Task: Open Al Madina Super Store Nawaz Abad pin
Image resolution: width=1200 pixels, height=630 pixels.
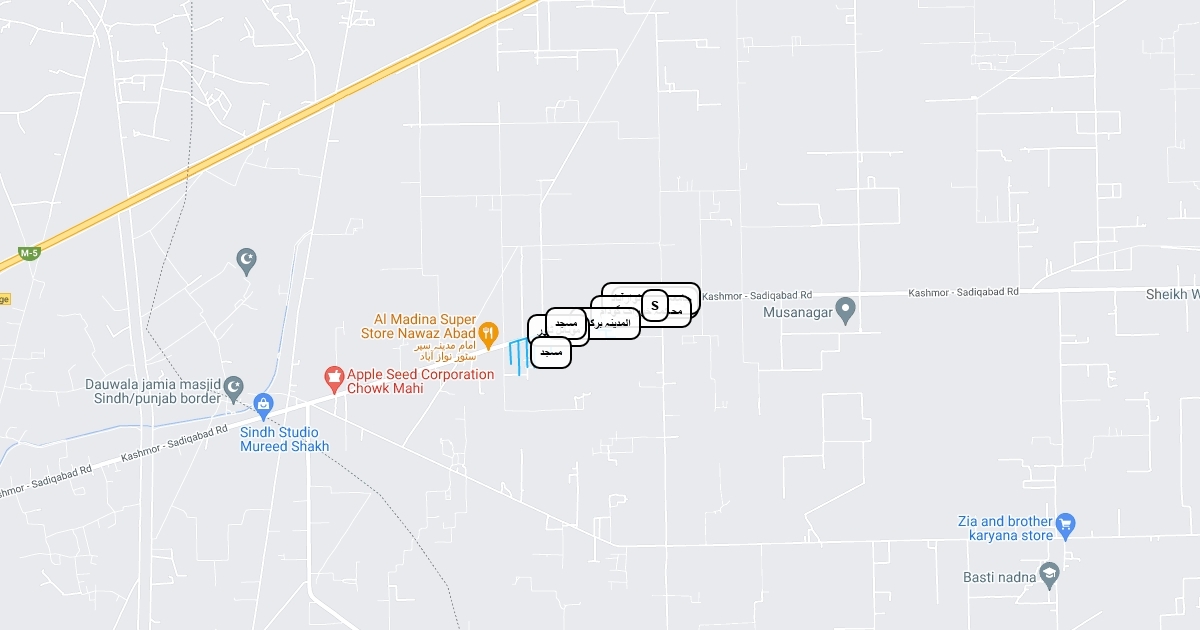Action: pos(488,333)
